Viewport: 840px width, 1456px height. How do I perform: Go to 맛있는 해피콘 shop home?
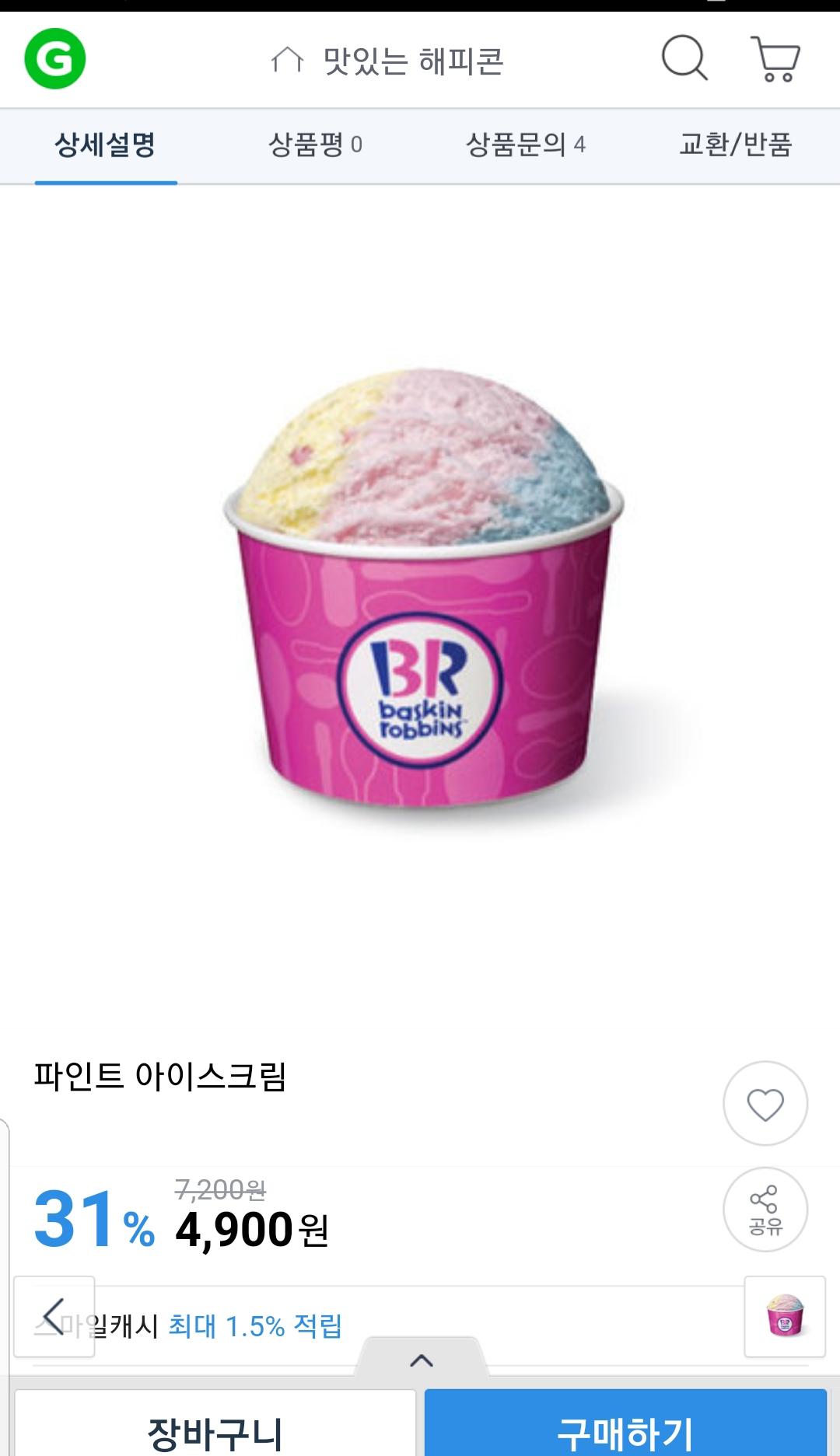tap(387, 61)
